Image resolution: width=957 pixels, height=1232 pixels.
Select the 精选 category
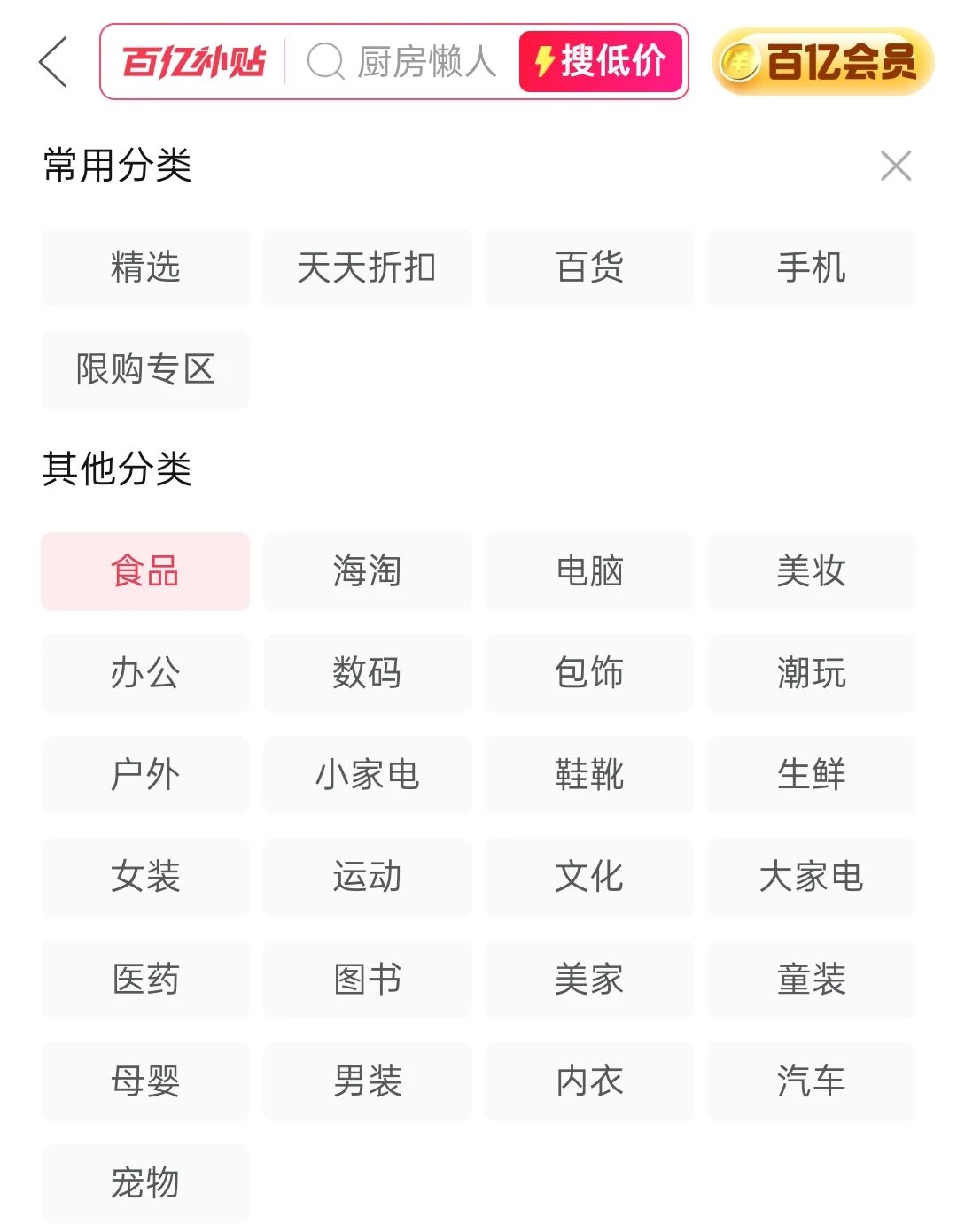[x=145, y=267]
